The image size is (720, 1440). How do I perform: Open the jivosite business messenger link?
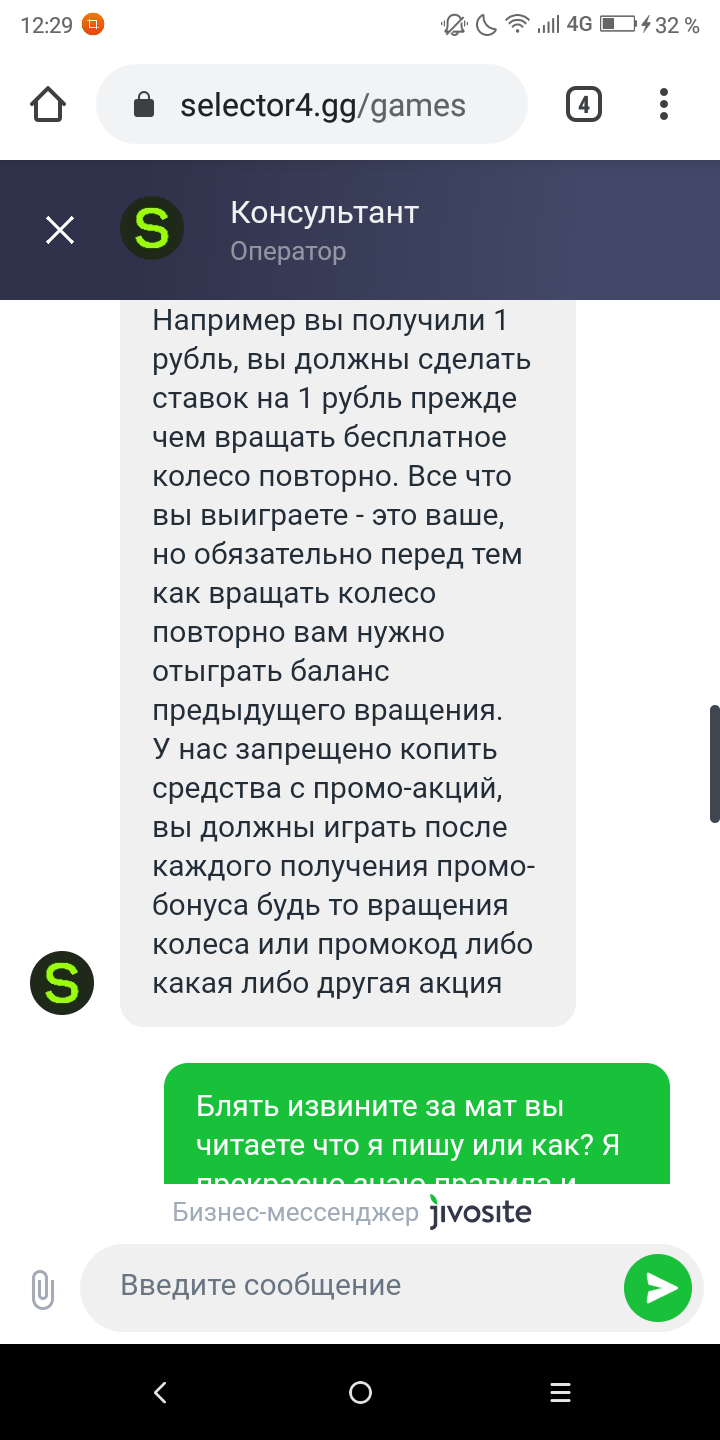coord(480,1213)
